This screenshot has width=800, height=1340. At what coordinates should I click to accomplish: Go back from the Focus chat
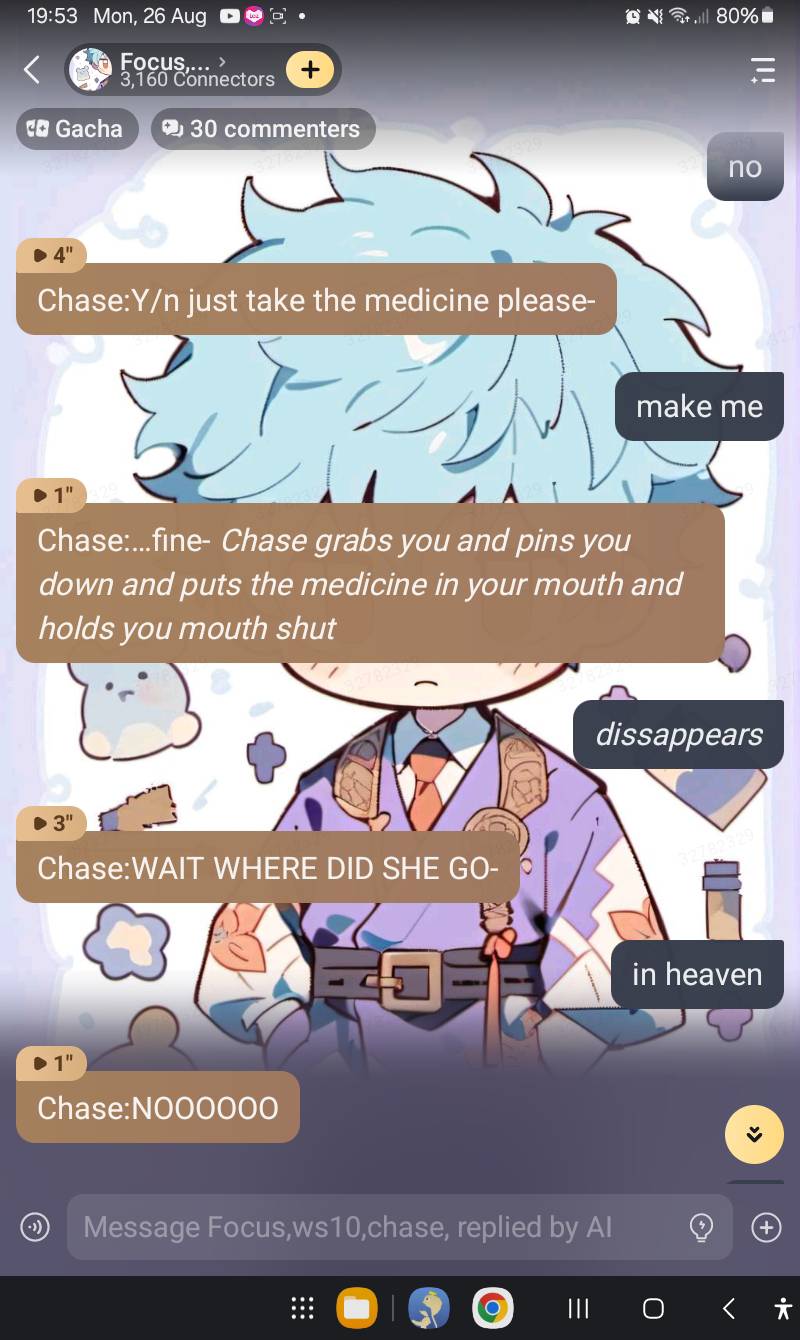click(32, 70)
